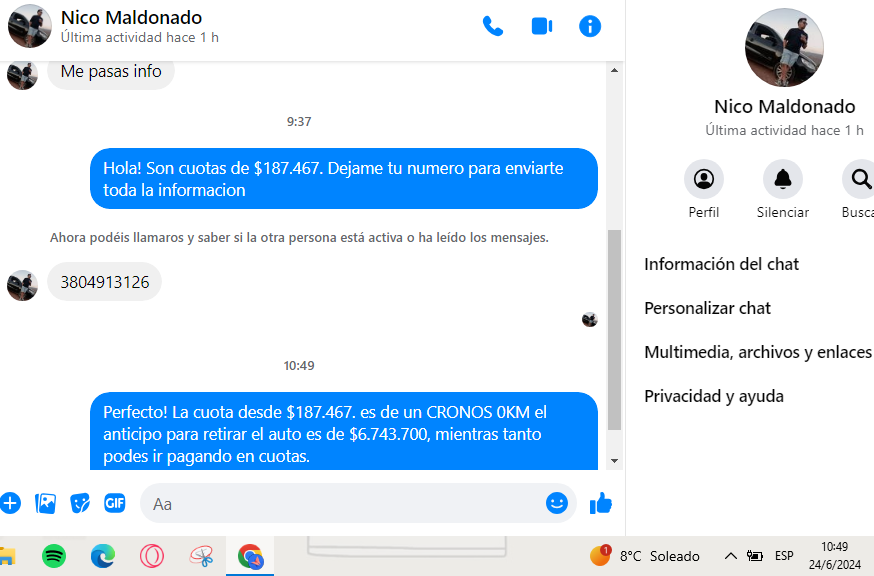Image resolution: width=874 pixels, height=576 pixels.
Task: Expand Multimedia, archivos y enlaces
Action: pyautogui.click(x=757, y=352)
